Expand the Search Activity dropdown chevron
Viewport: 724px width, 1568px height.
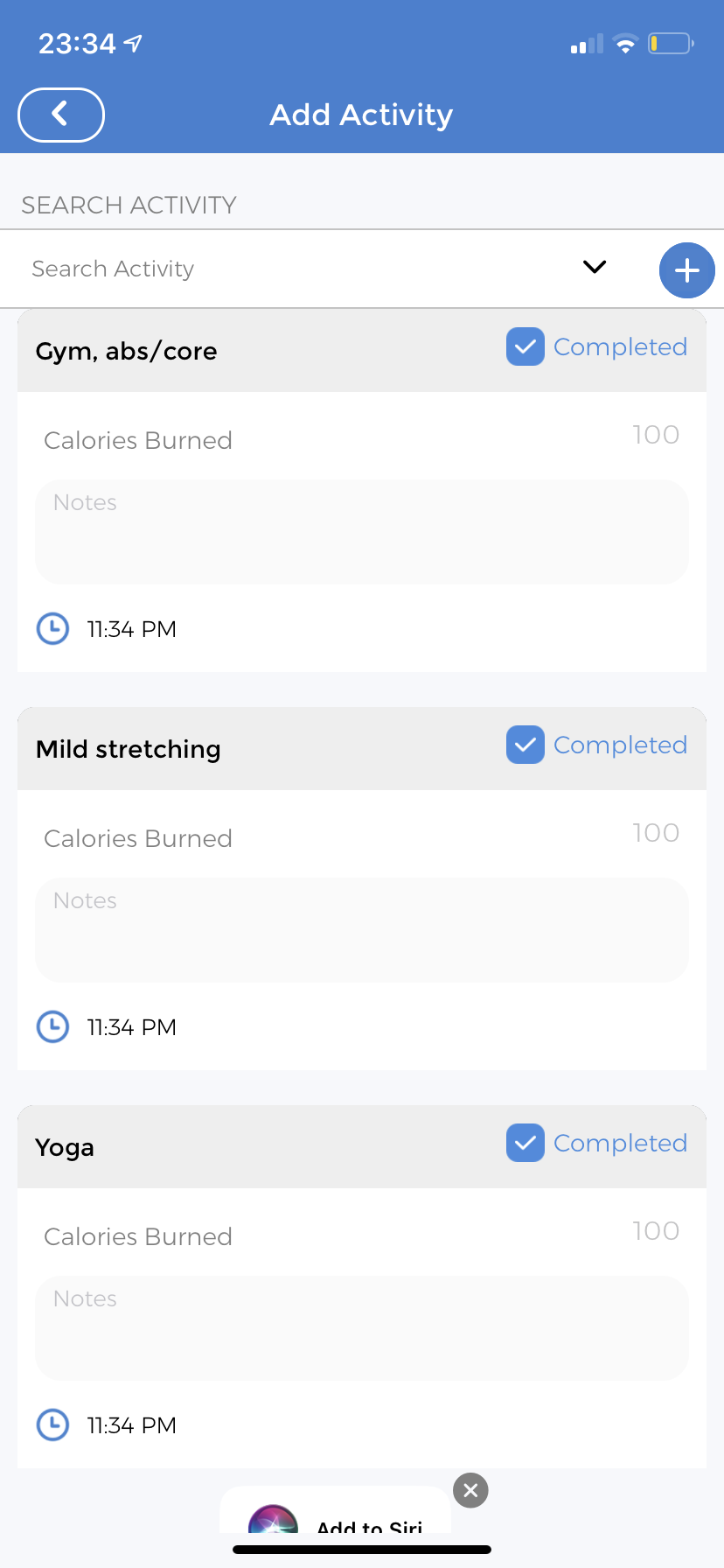595,267
